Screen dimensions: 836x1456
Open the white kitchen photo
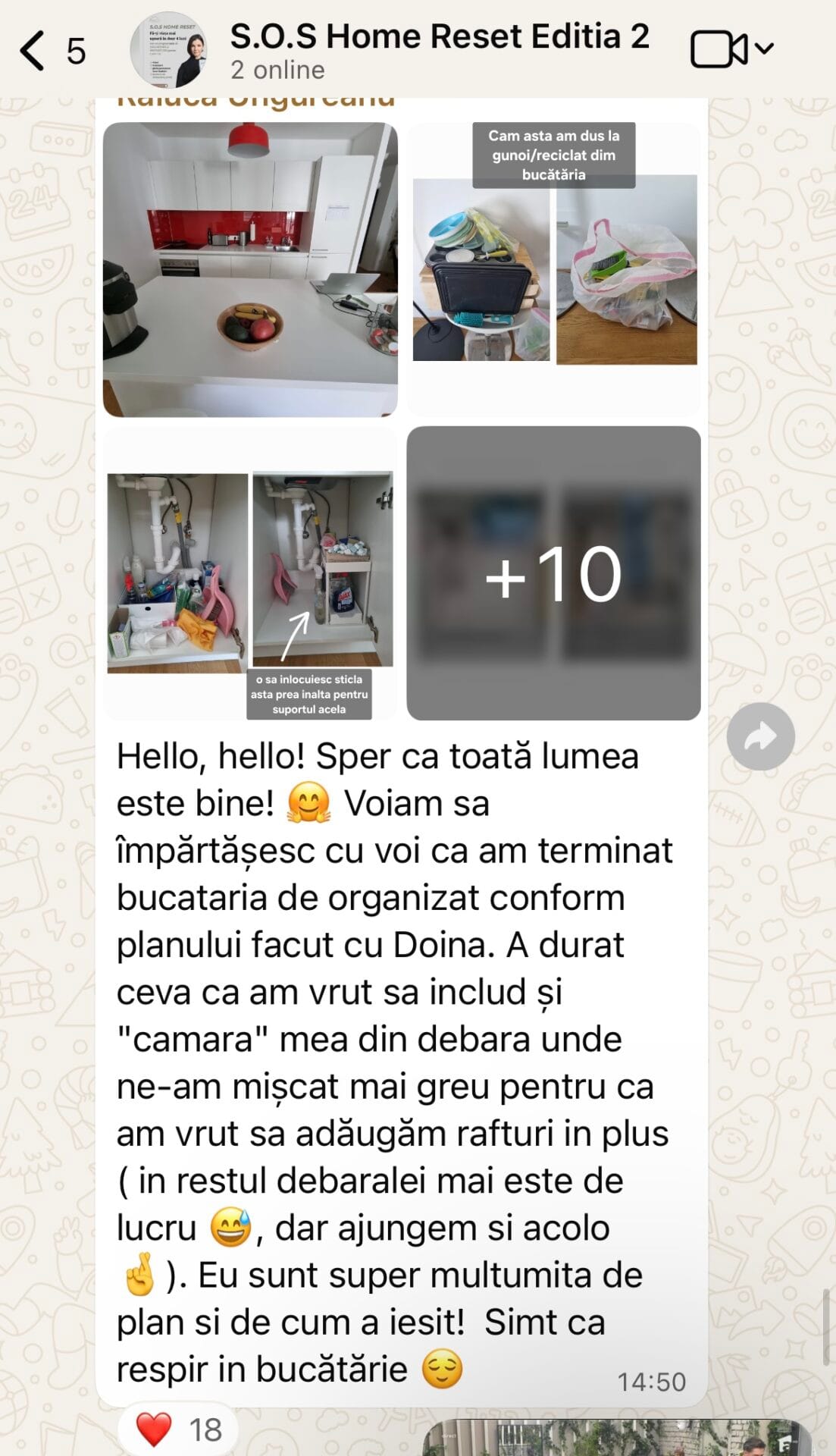click(250, 269)
